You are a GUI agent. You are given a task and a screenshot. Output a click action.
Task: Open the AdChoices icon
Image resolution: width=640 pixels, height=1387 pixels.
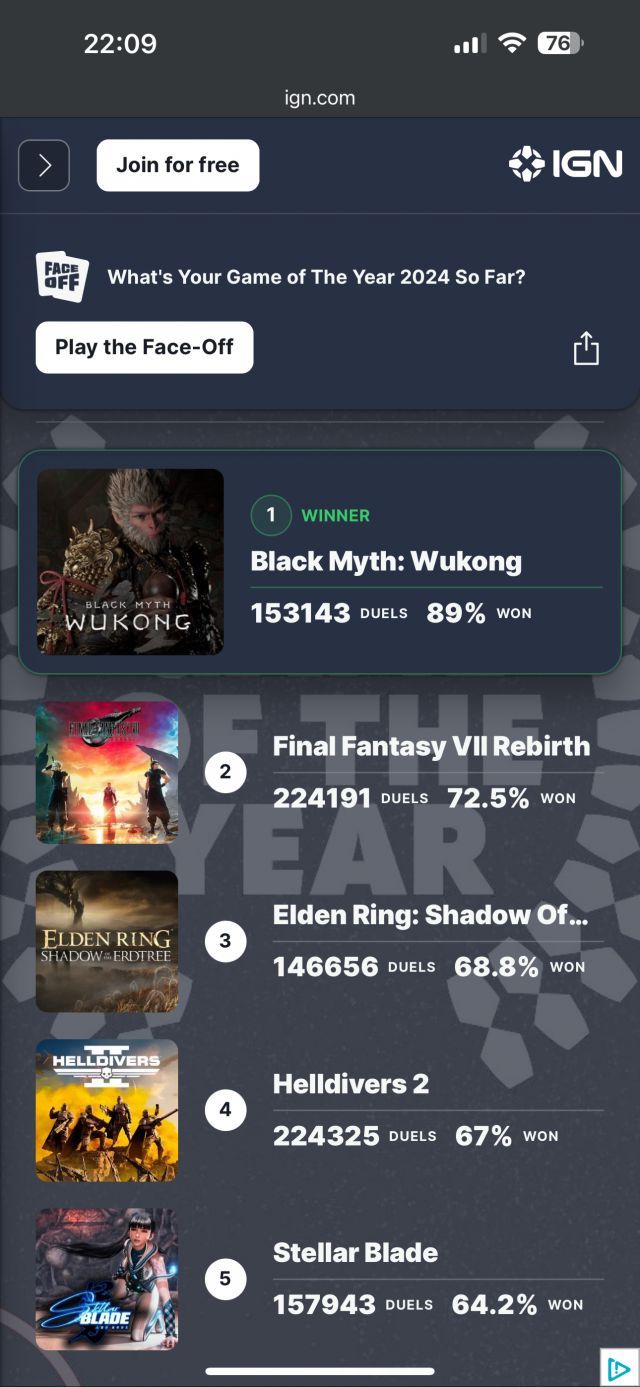pos(618,1368)
